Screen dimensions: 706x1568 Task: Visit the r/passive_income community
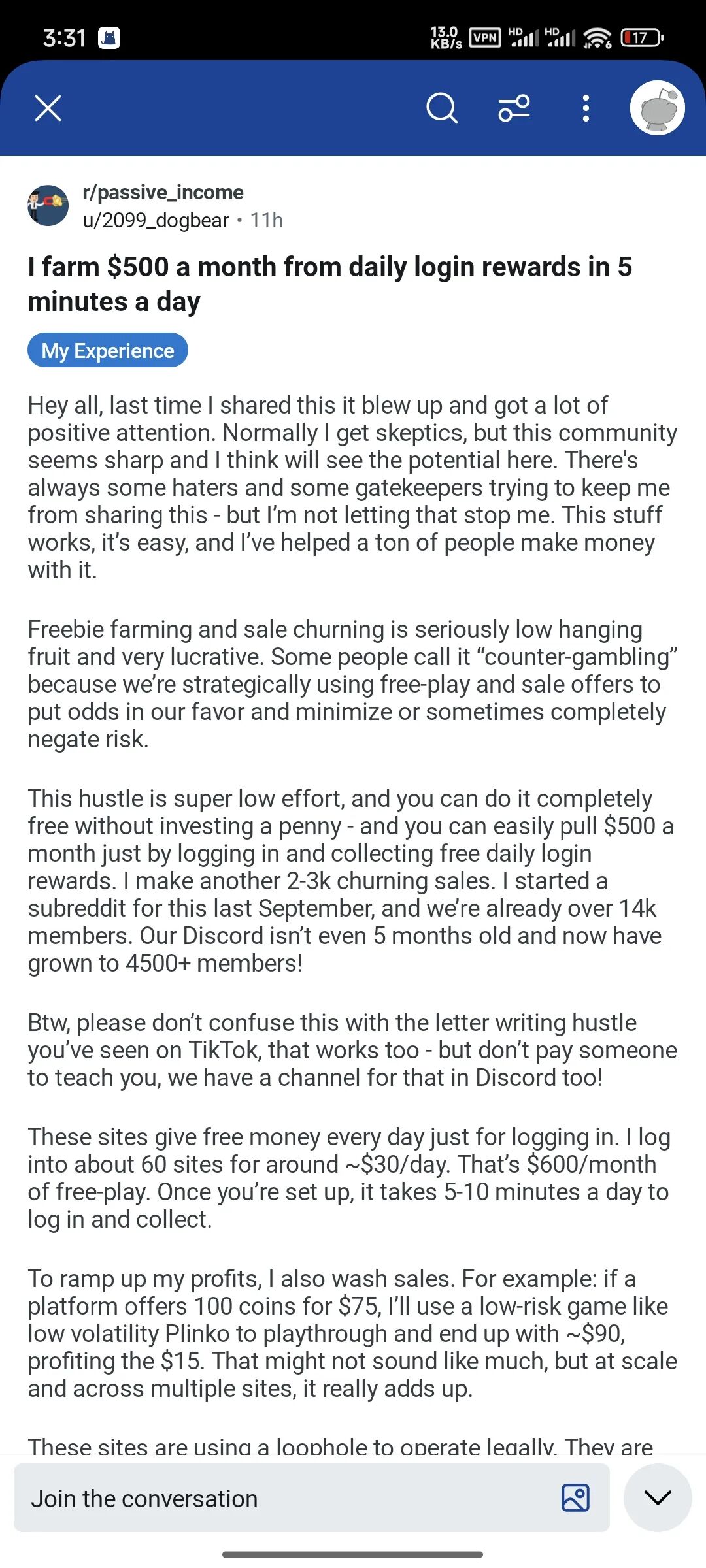163,192
